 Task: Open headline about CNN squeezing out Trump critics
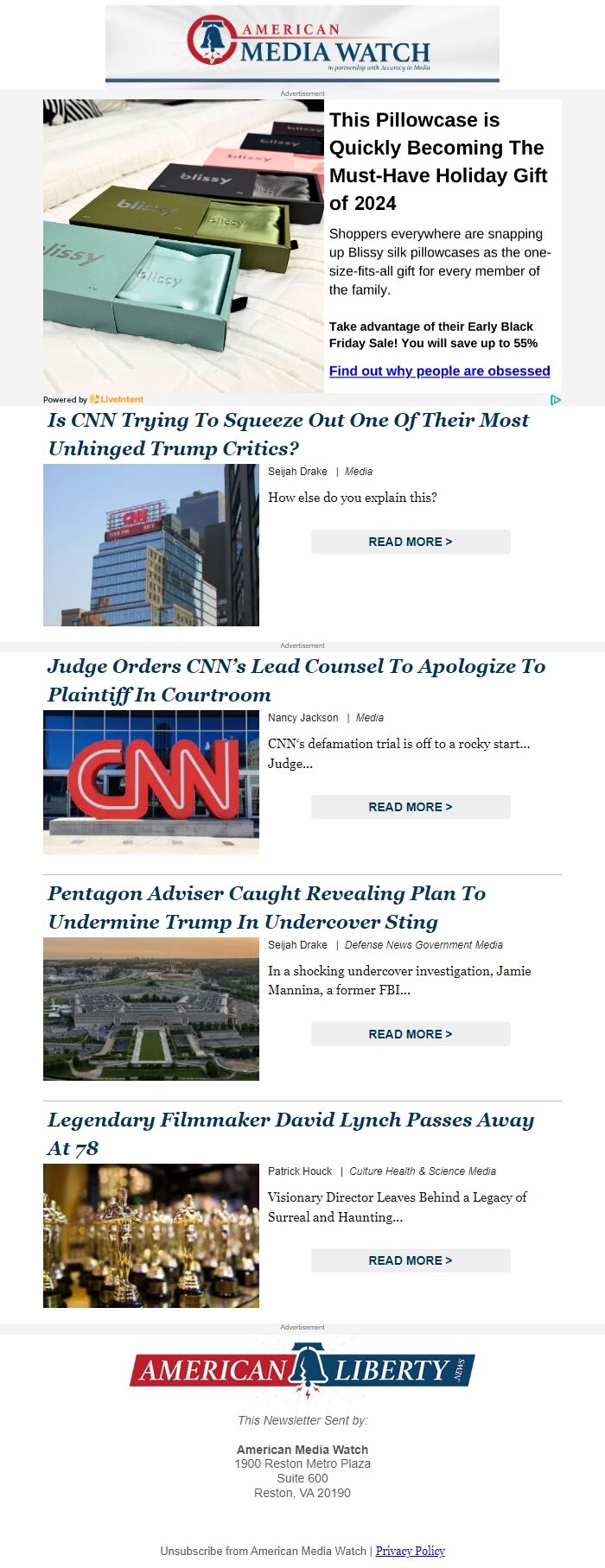(x=288, y=434)
